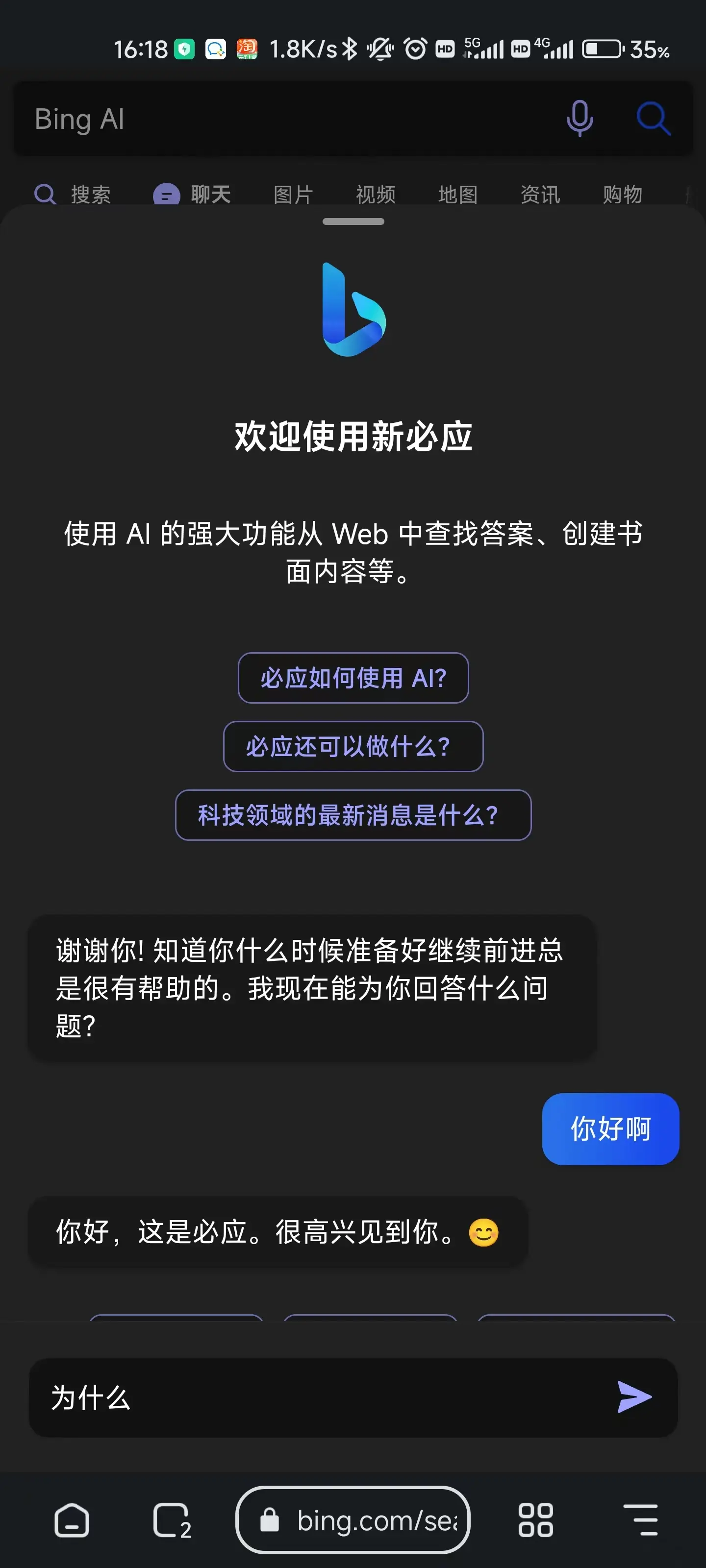Screen dimensions: 706x1568
Task: Open the browser four-square grid button
Action: [x=535, y=1520]
